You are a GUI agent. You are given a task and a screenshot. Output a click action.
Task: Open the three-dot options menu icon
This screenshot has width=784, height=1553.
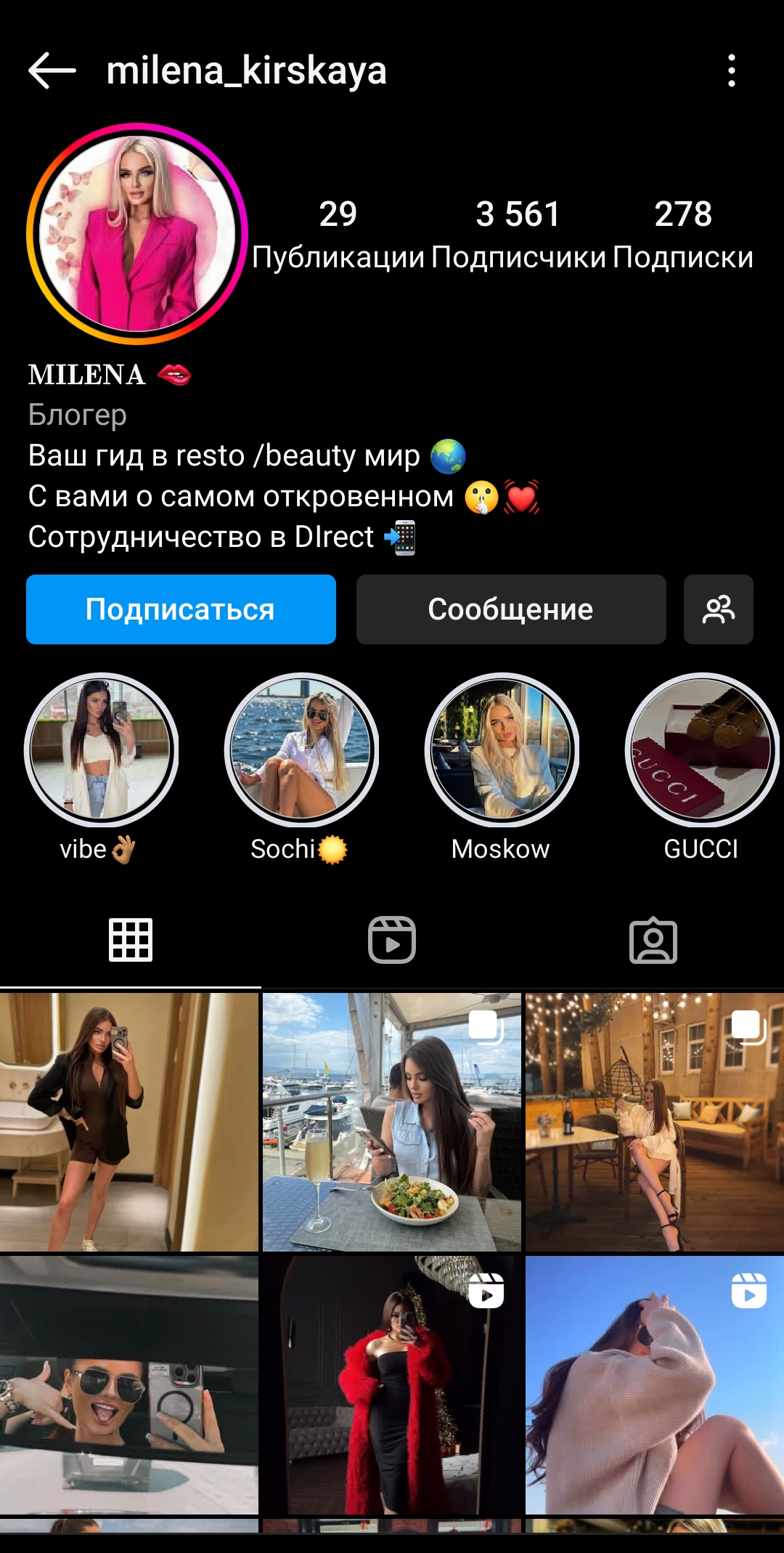[733, 71]
